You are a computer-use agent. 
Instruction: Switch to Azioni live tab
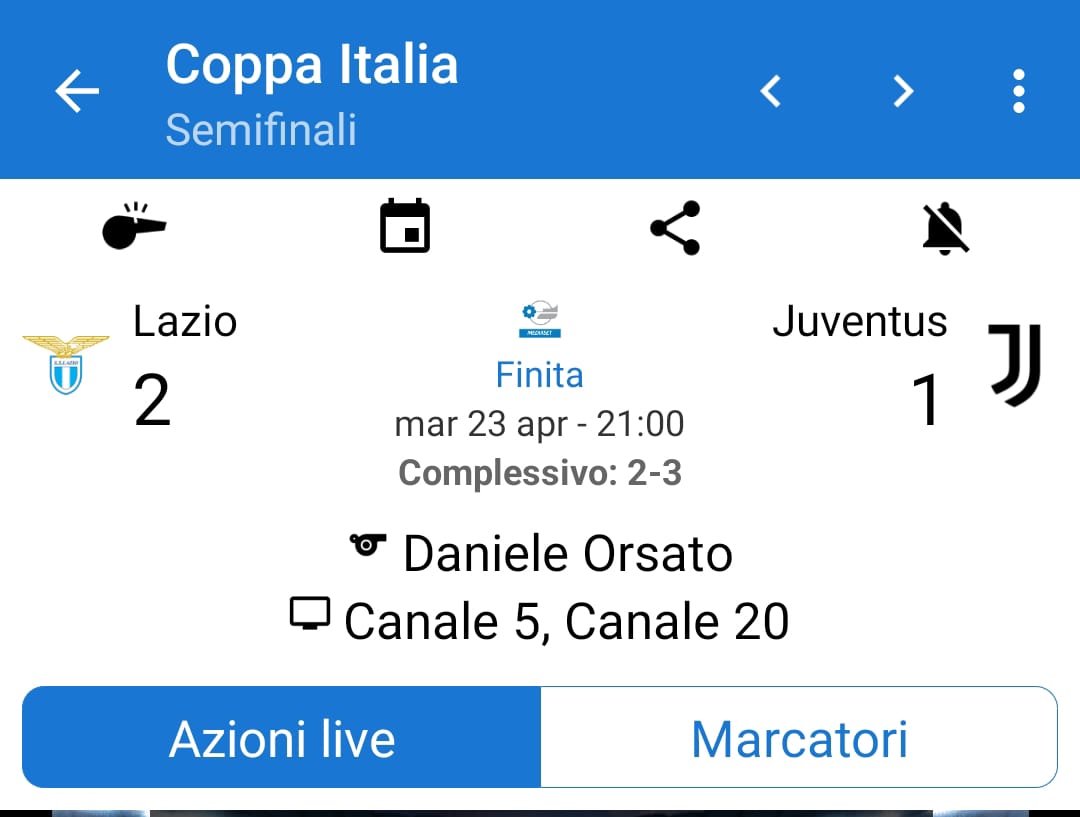[x=282, y=738]
